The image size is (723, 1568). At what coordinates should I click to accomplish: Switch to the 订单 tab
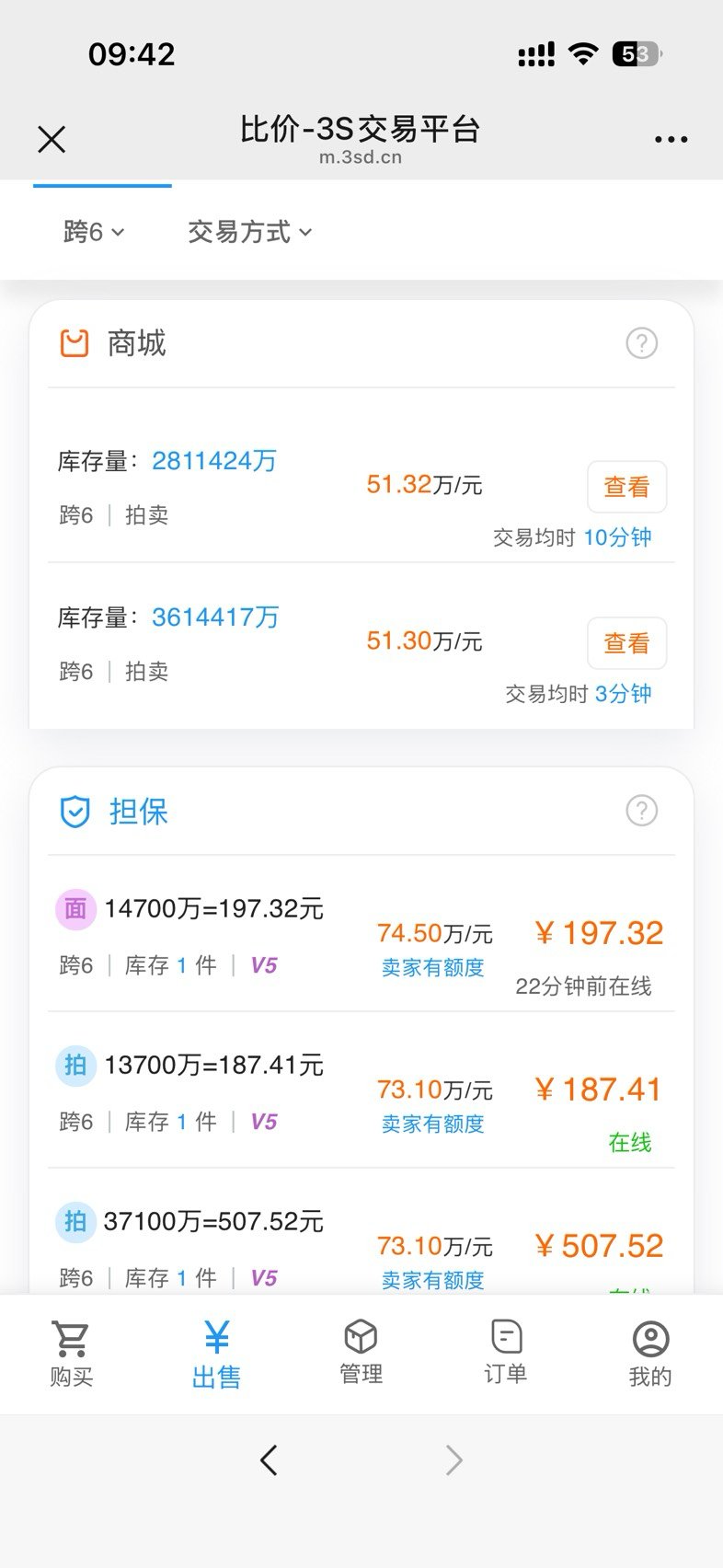(x=505, y=1354)
